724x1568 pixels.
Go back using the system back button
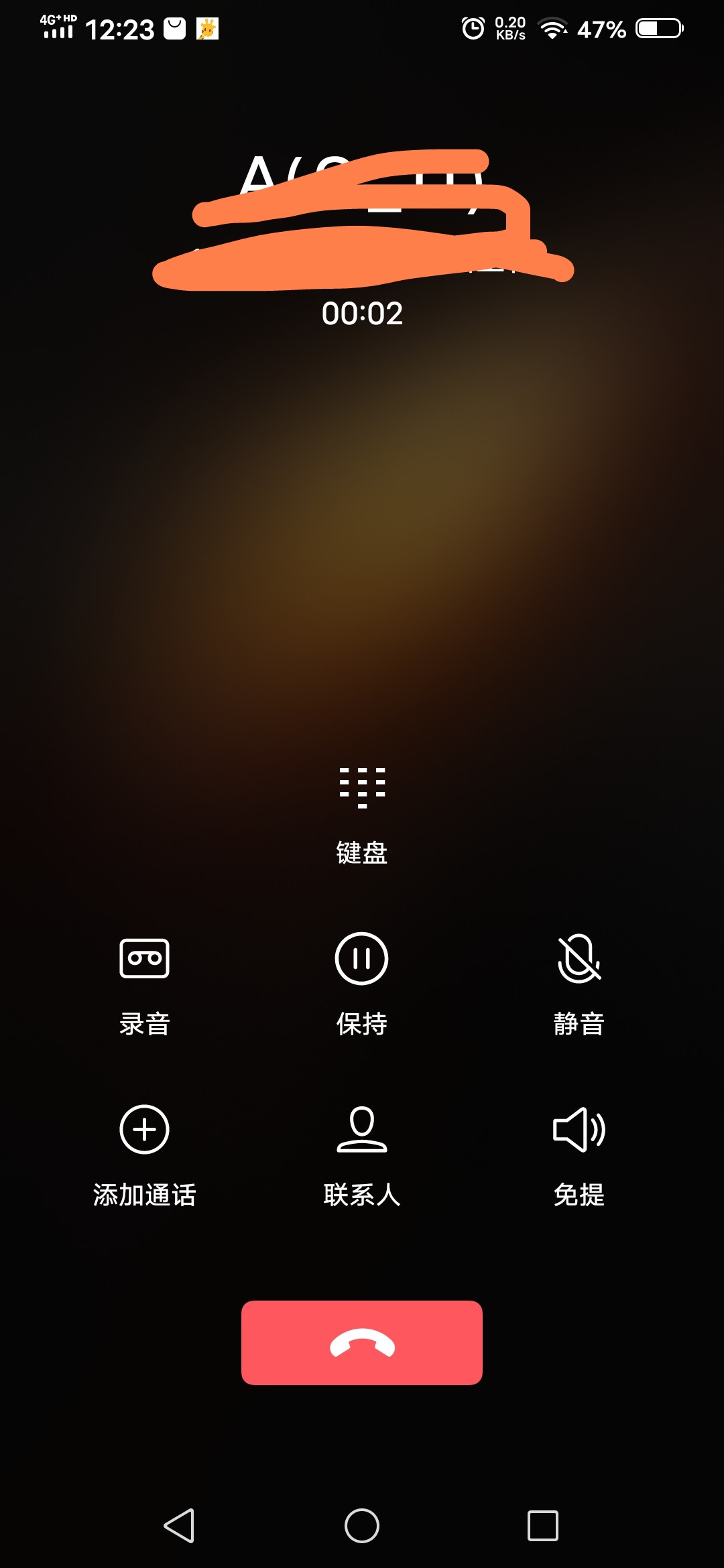(180, 1526)
